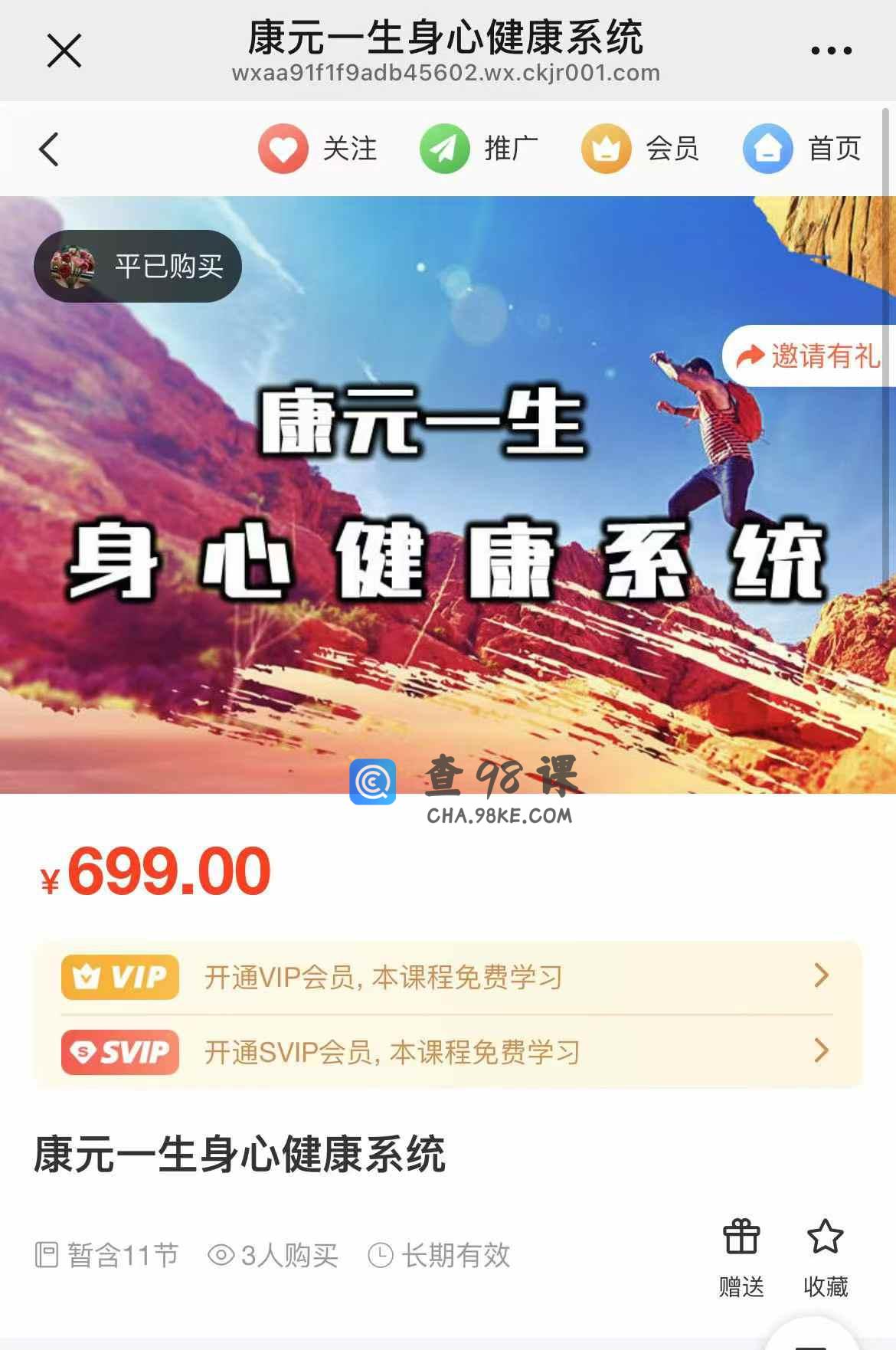Open the 推广 promotion option
896x1350 pixels.
click(x=479, y=149)
